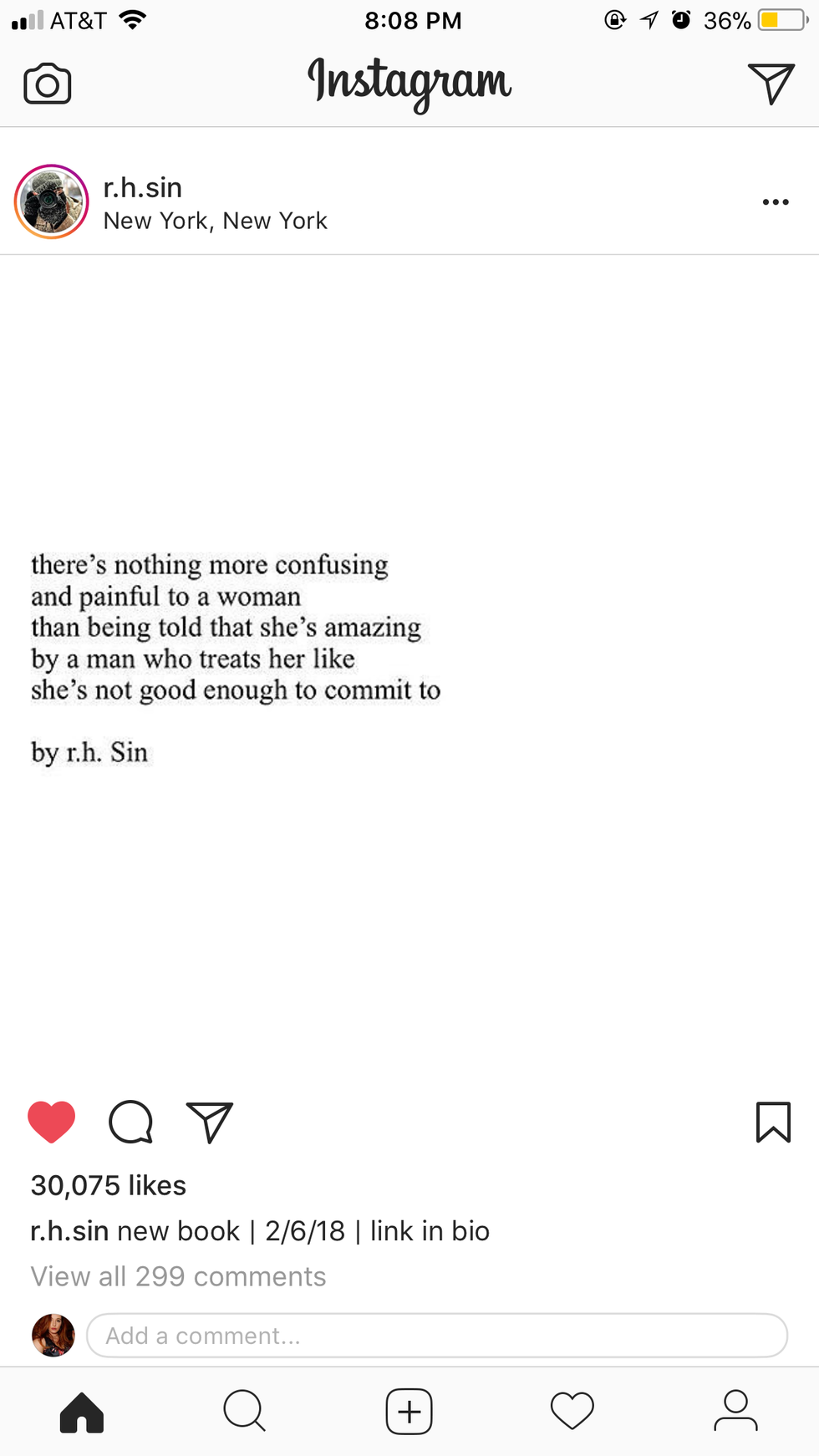The image size is (819, 1456).
Task: View r.h.sin's profile picture story
Action: pos(52,201)
